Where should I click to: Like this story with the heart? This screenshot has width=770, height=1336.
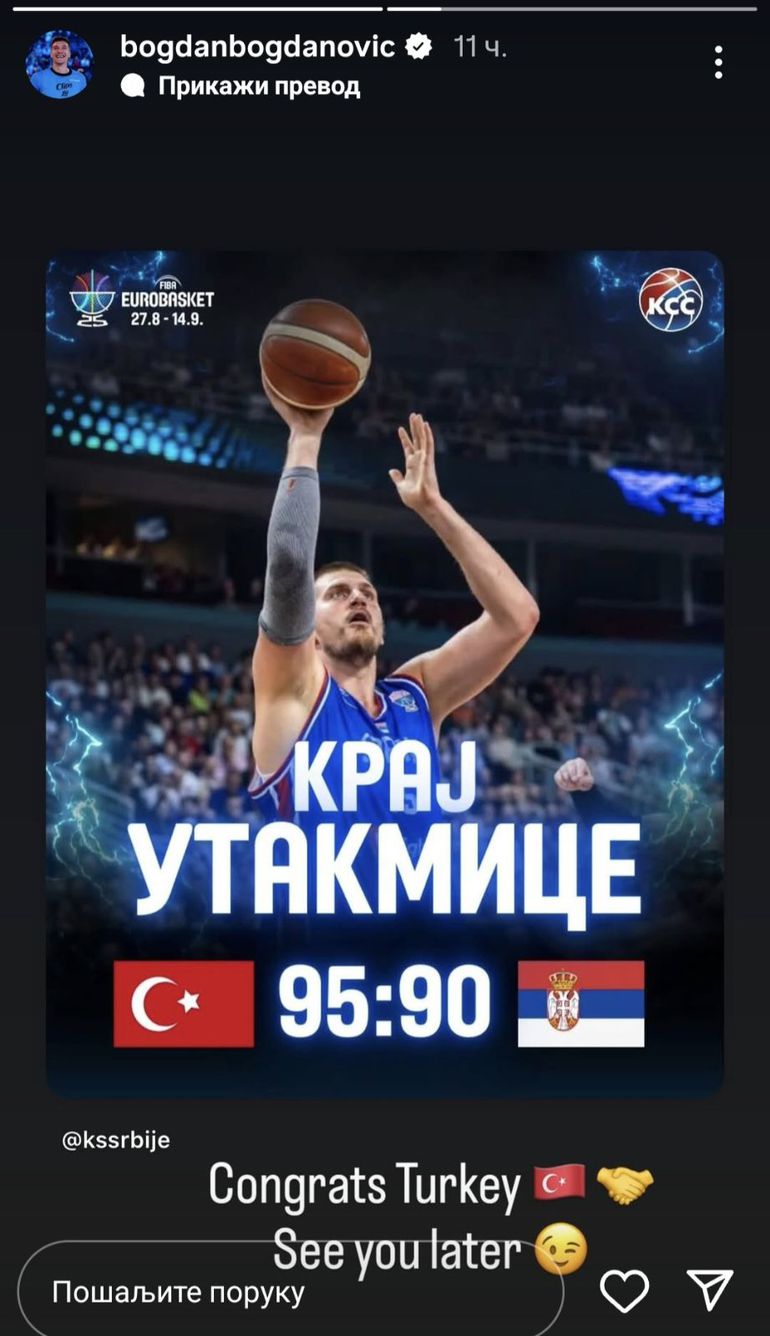tap(624, 1290)
